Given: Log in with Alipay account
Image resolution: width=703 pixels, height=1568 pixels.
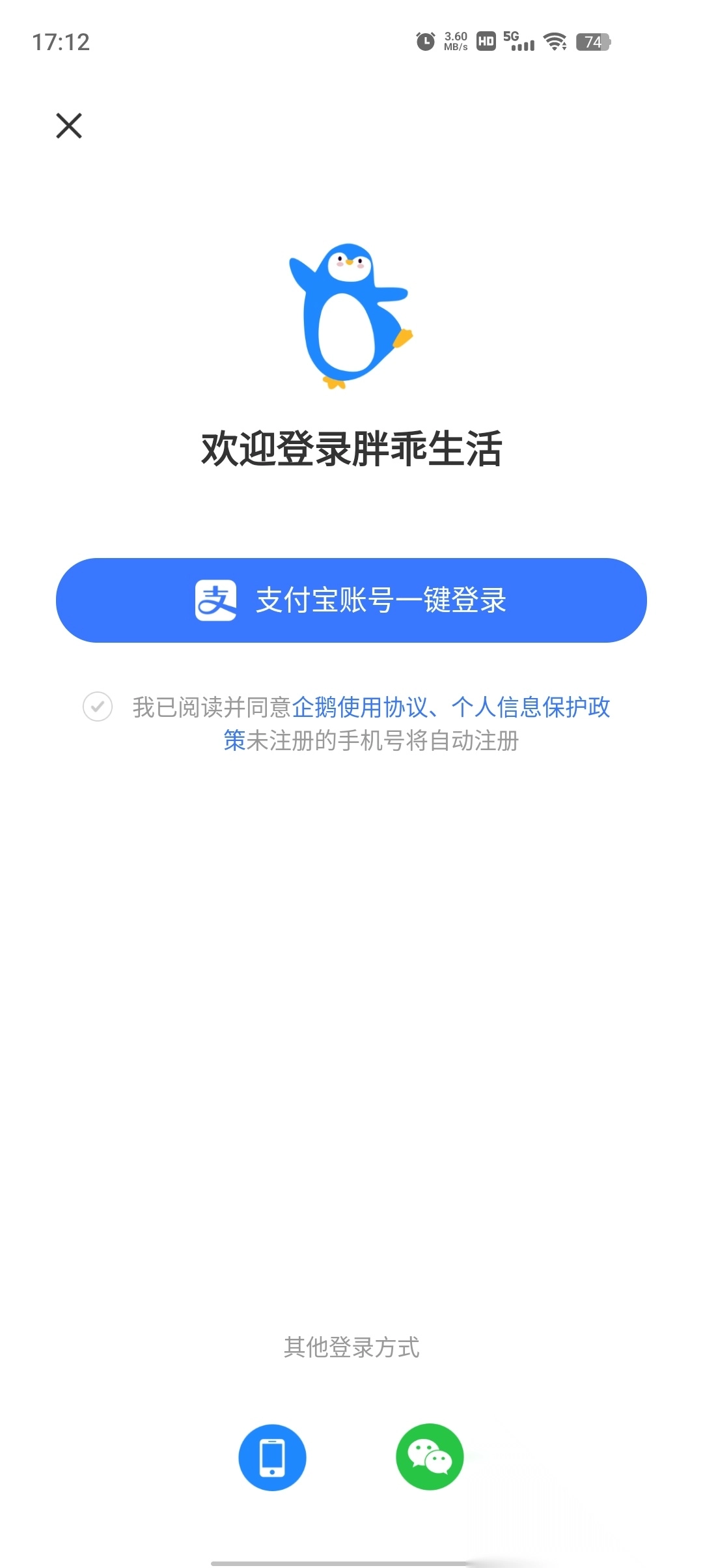Looking at the screenshot, I should (x=351, y=600).
